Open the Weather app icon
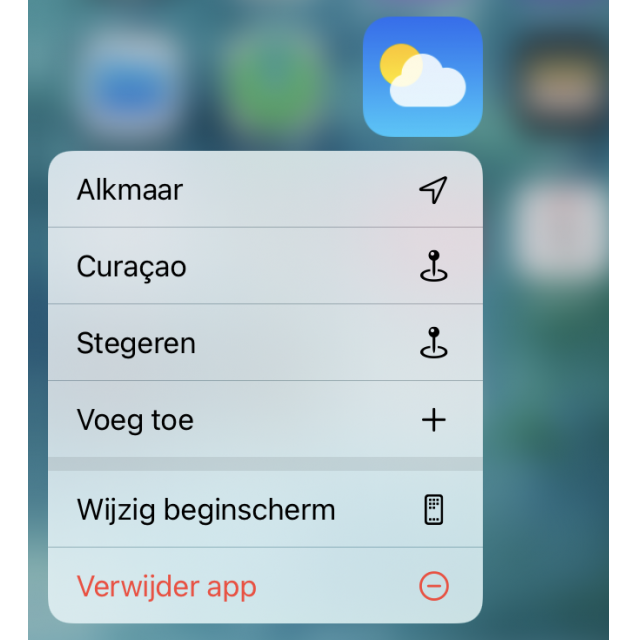The width and height of the screenshot is (640, 640). [422, 77]
